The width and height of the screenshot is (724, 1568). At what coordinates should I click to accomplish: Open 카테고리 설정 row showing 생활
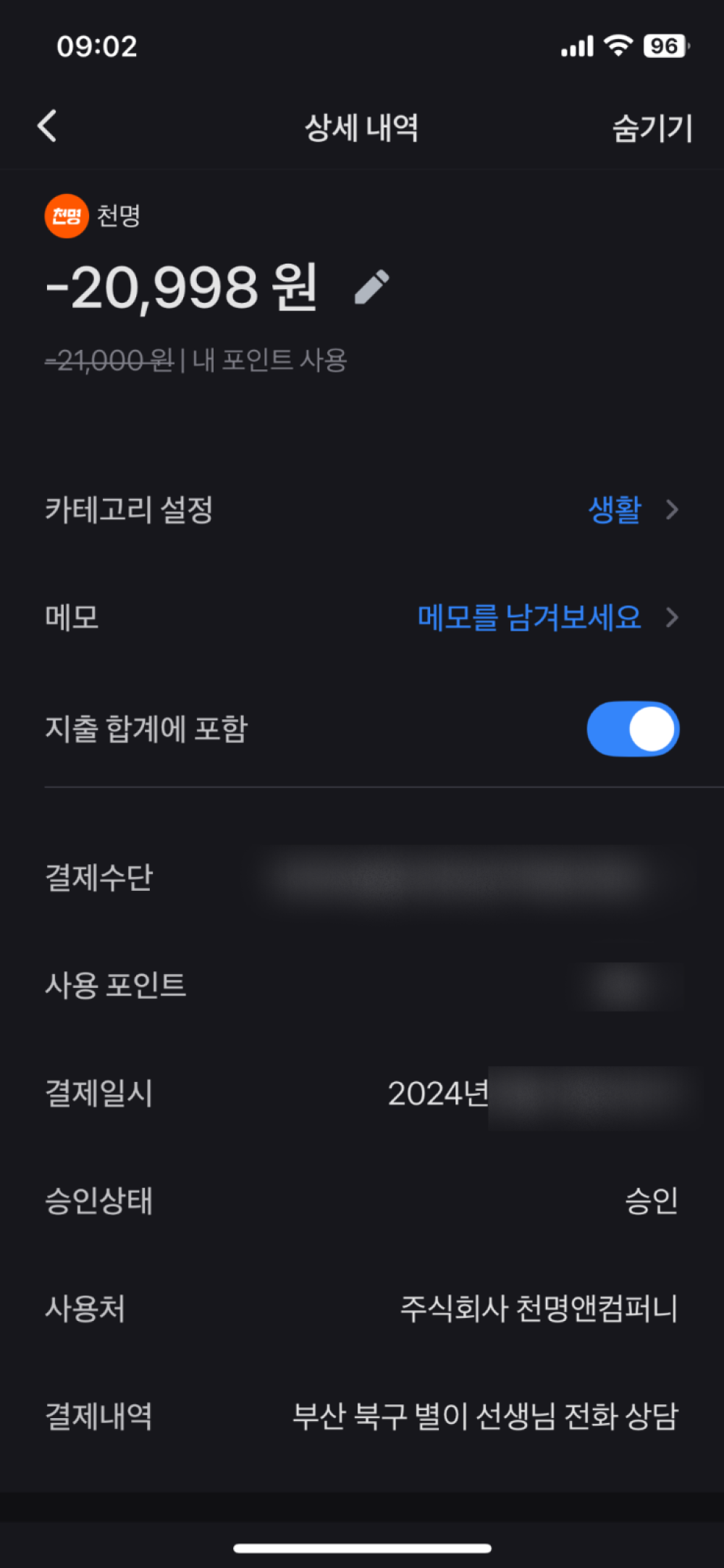pyautogui.click(x=362, y=510)
